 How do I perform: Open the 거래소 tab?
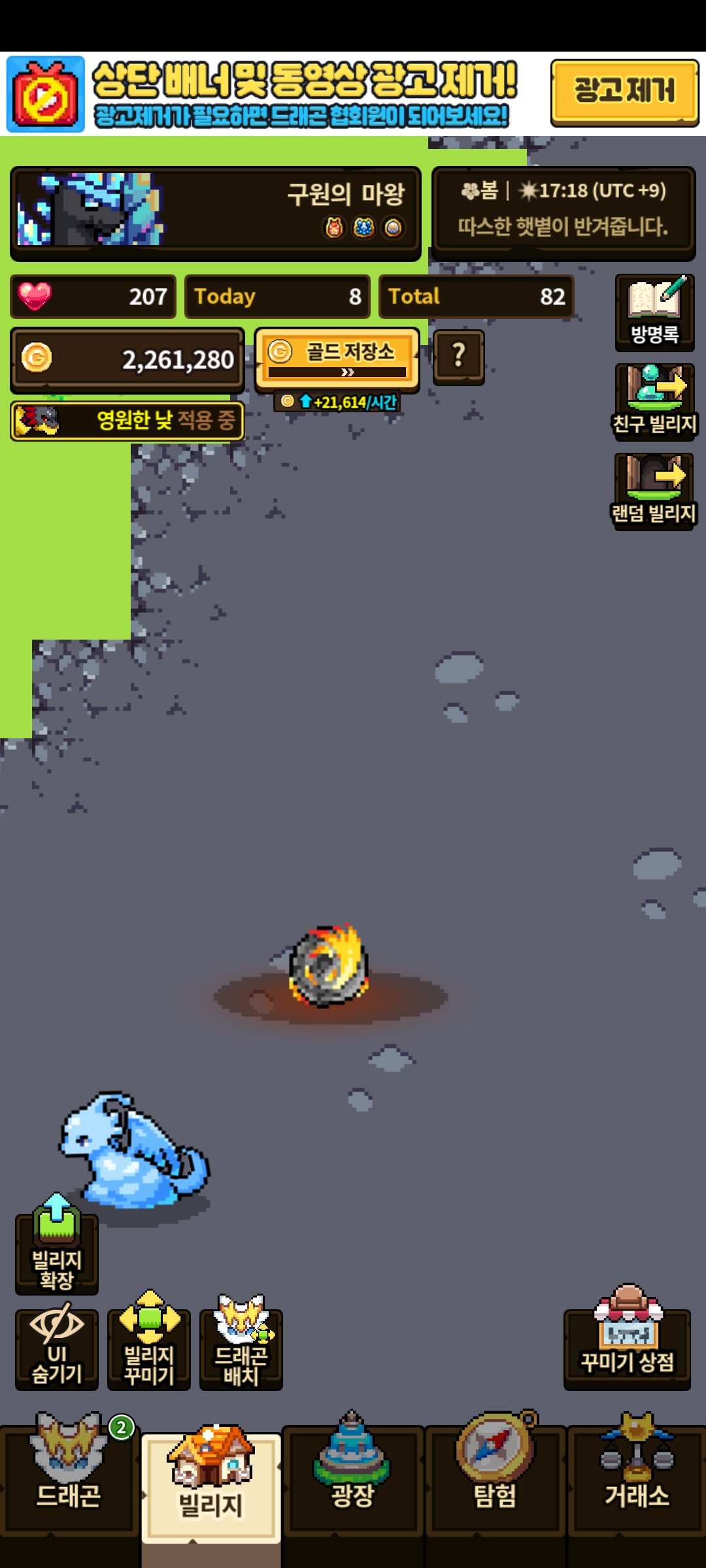(x=637, y=1478)
